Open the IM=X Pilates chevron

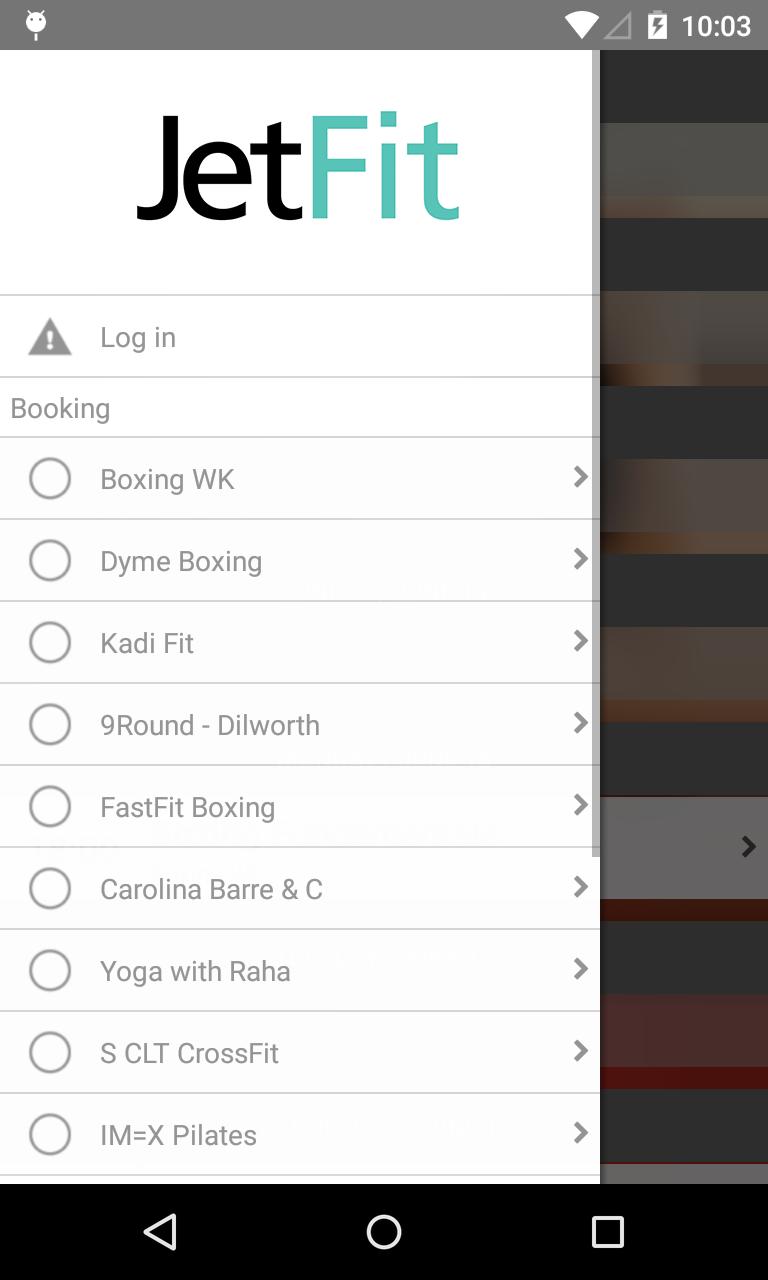pos(580,1133)
